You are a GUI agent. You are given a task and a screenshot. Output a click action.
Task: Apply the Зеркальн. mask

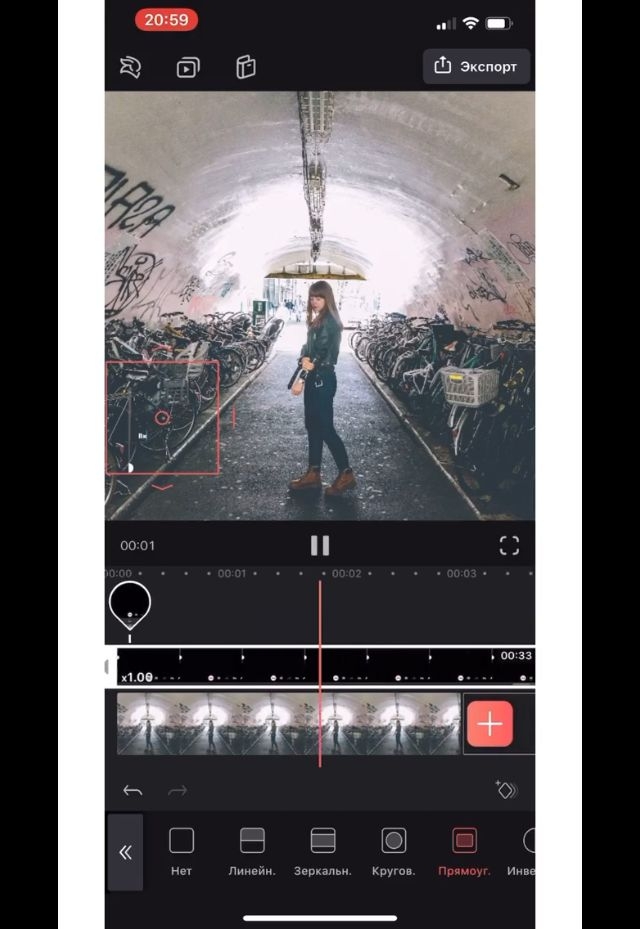323,852
